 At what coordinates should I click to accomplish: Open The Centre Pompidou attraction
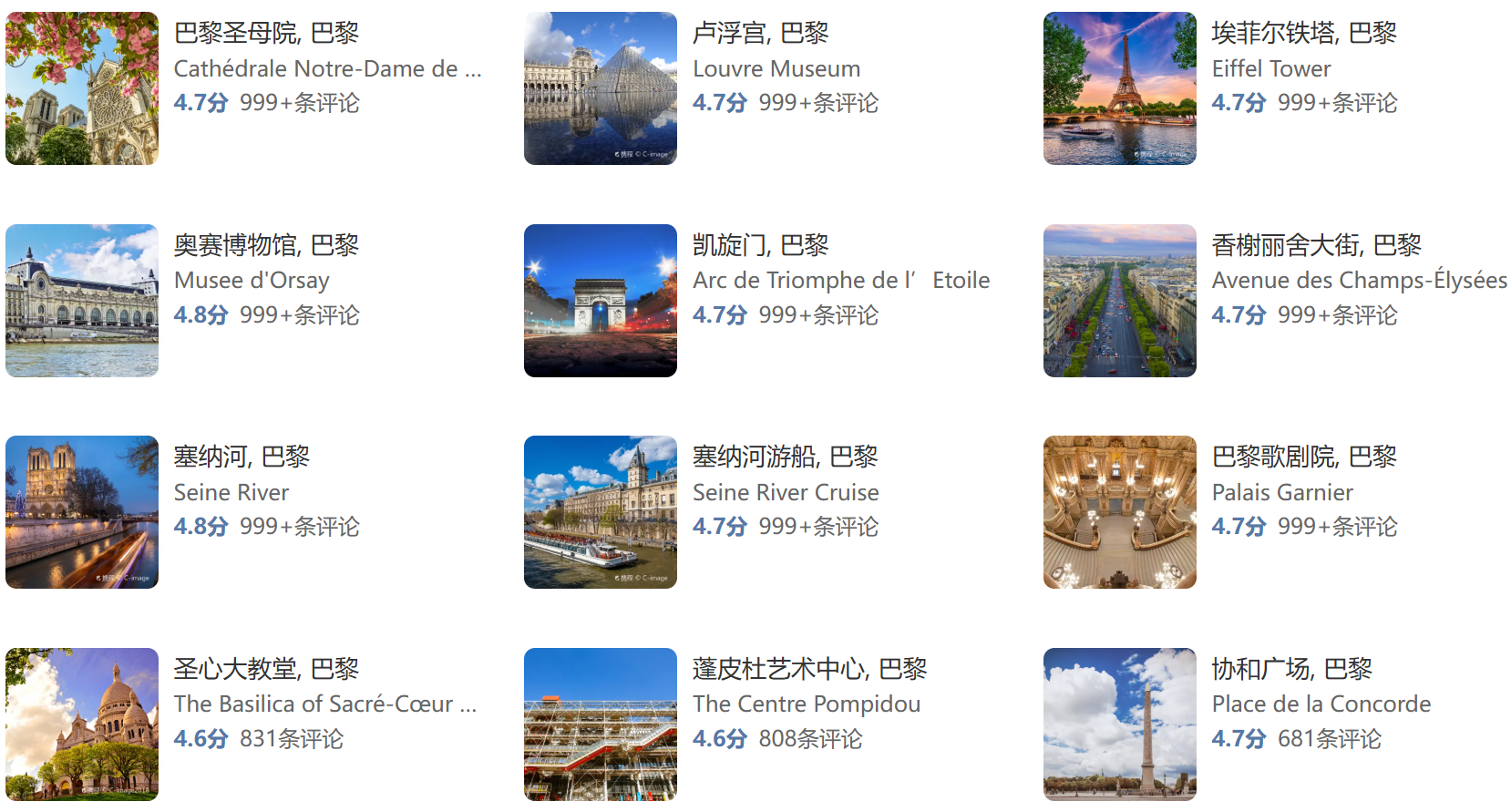[x=808, y=670]
